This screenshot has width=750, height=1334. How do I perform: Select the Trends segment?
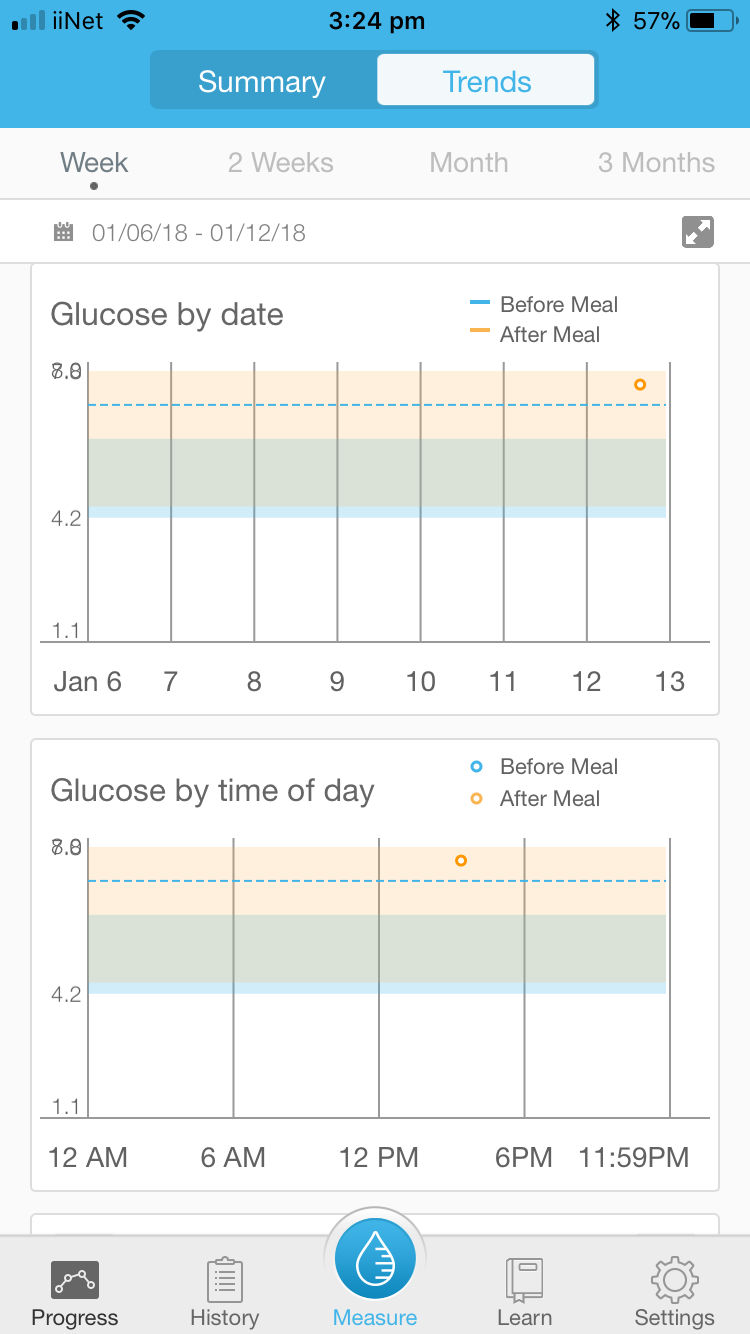point(486,81)
